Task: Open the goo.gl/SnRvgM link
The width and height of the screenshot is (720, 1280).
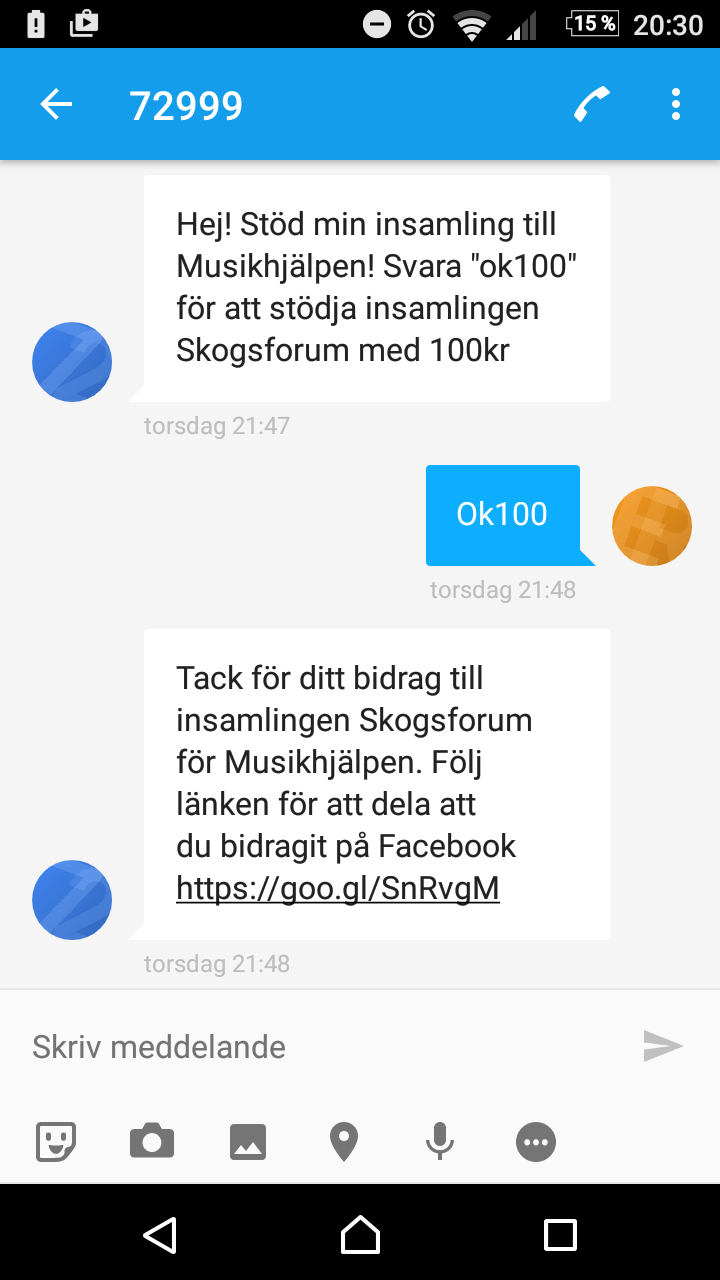Action: click(338, 888)
